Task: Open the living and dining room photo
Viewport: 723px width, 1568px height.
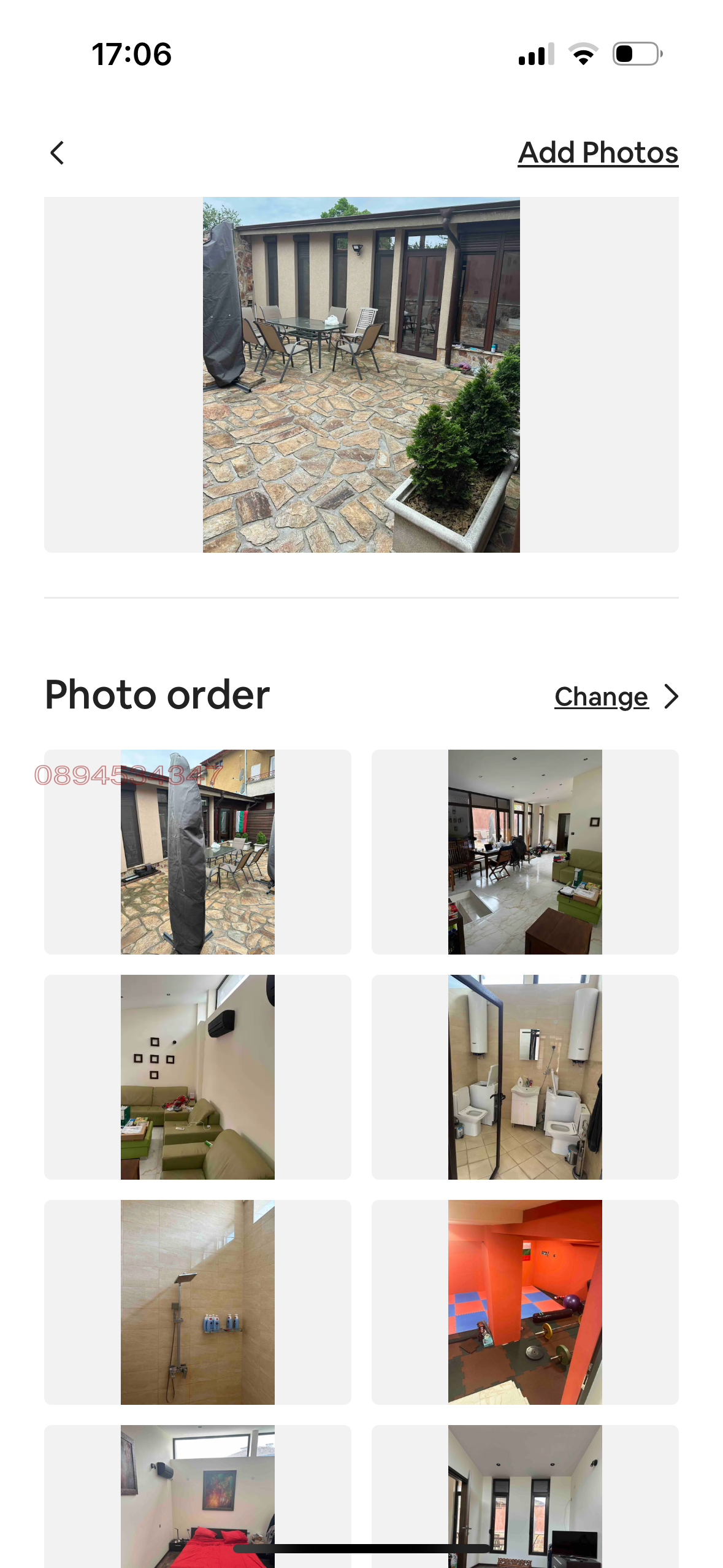Action: point(524,851)
